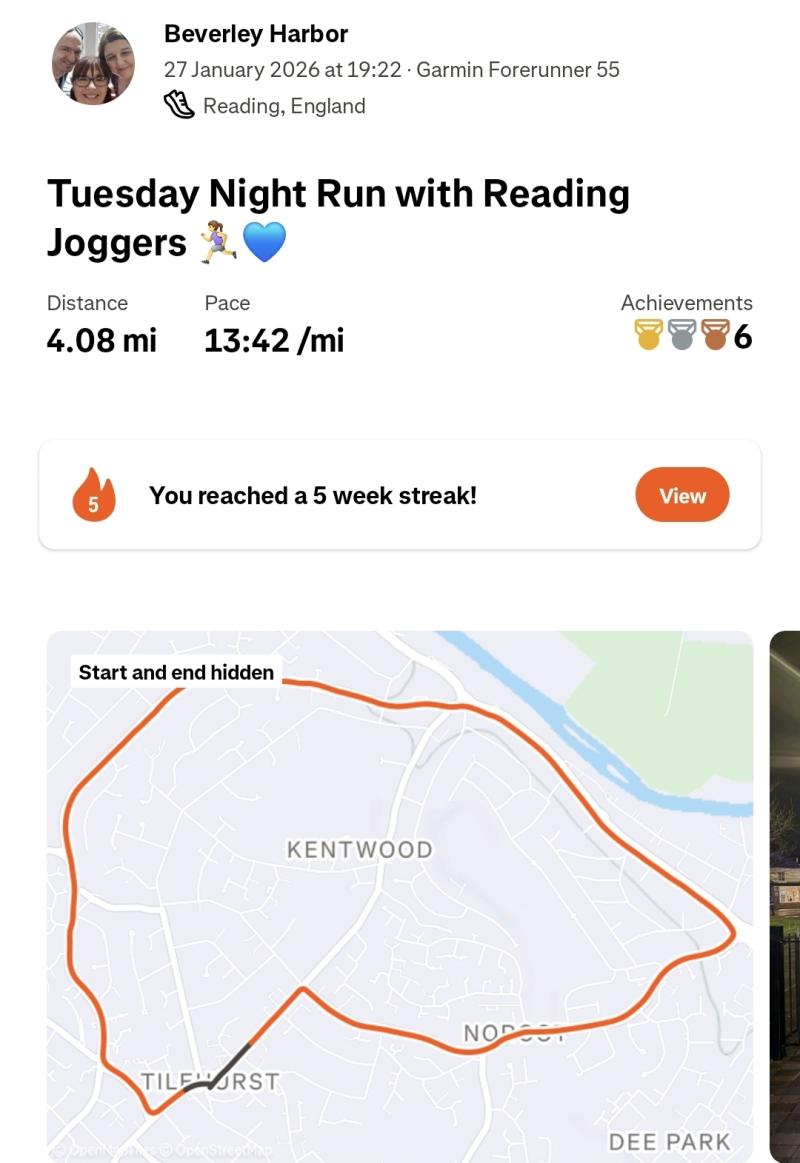Tap Beverley Harbor's name
Image resolution: width=800 pixels, height=1163 pixels.
pos(256,34)
